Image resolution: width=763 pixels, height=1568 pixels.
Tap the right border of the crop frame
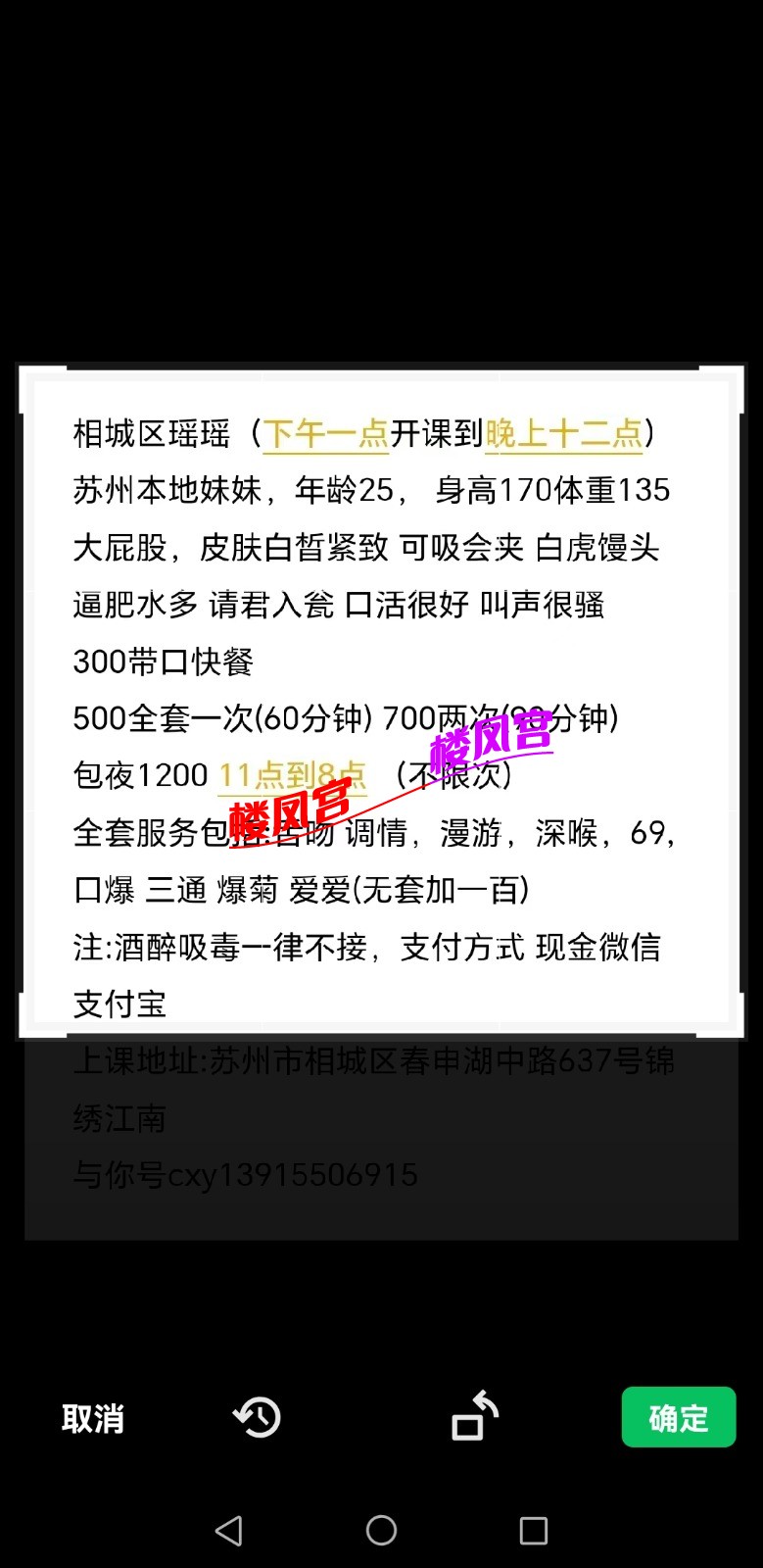click(740, 701)
